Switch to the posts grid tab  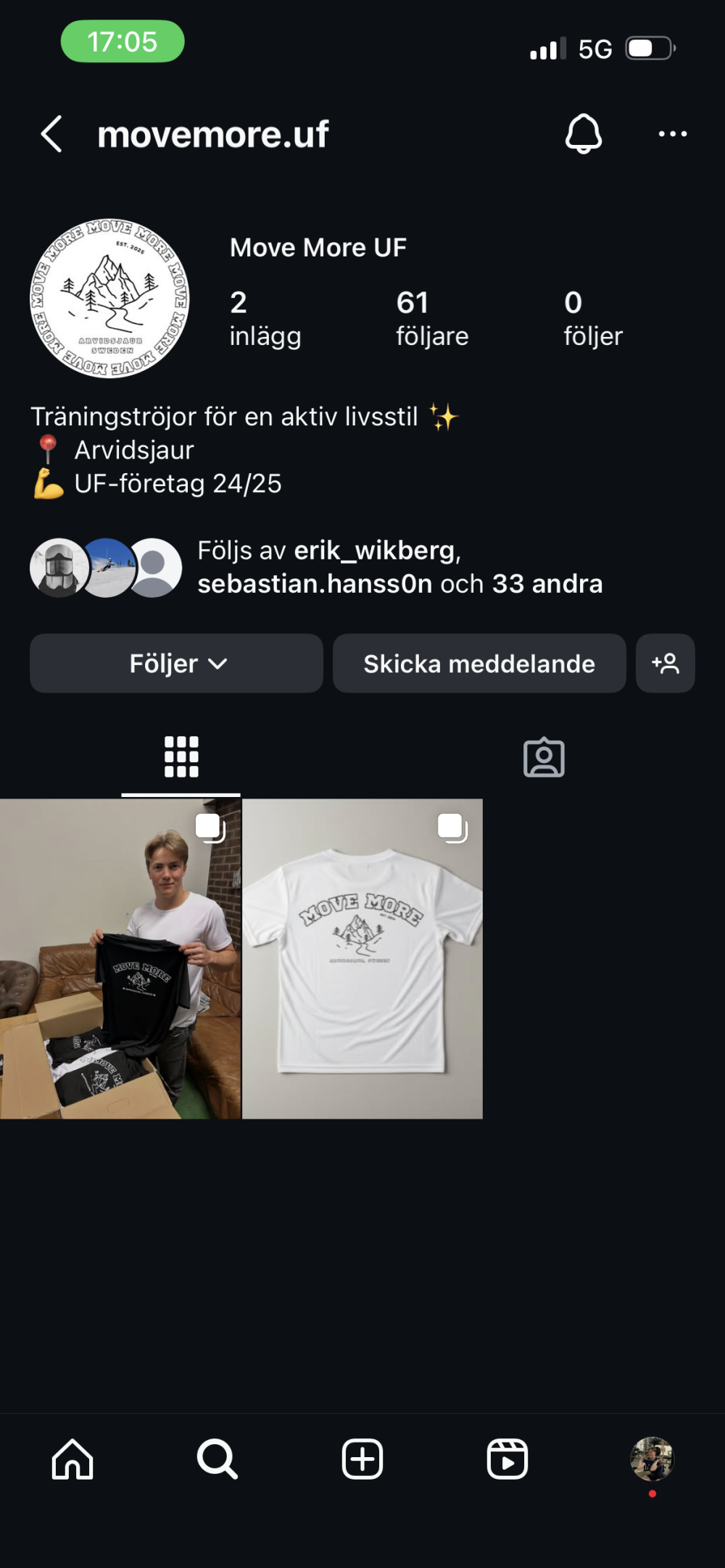point(181,757)
